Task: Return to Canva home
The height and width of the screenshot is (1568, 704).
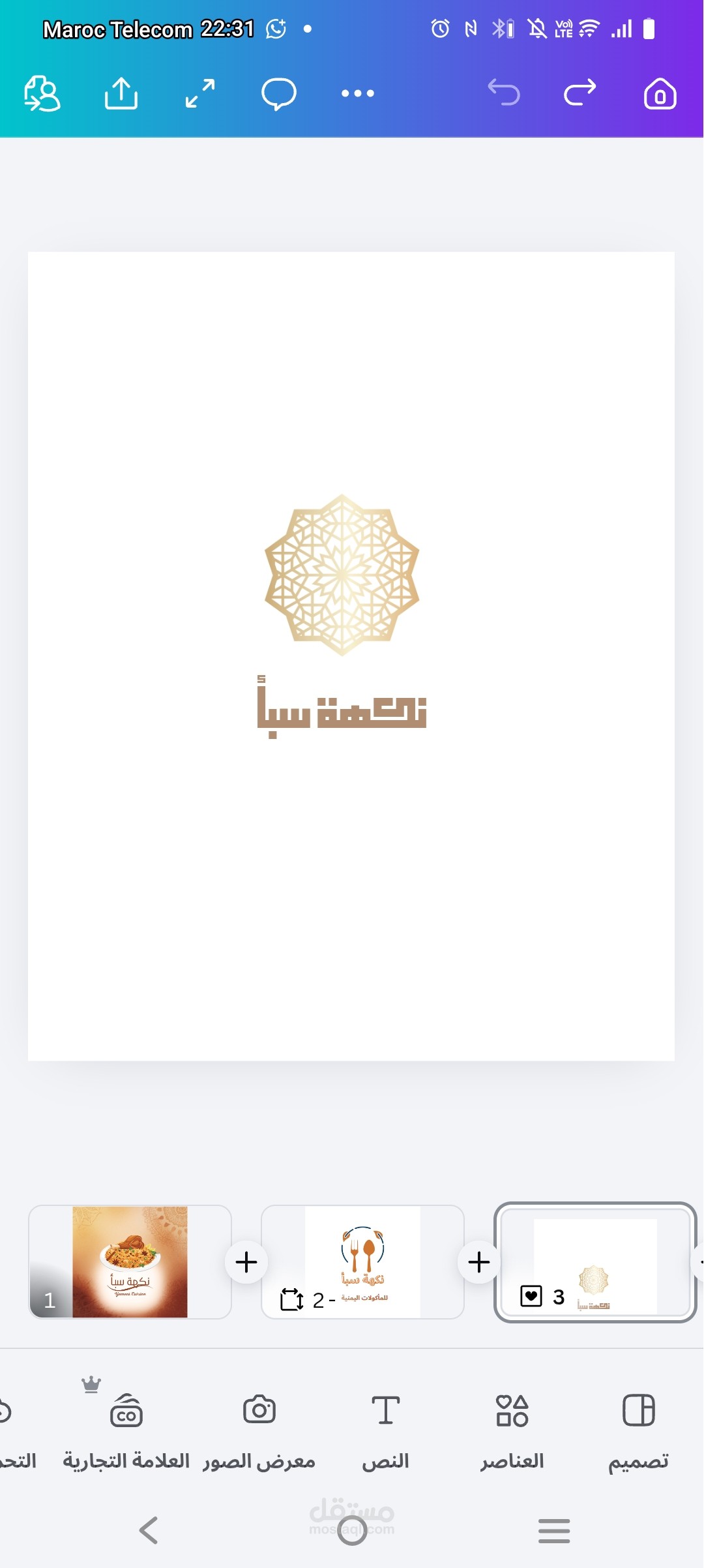Action: [660, 93]
